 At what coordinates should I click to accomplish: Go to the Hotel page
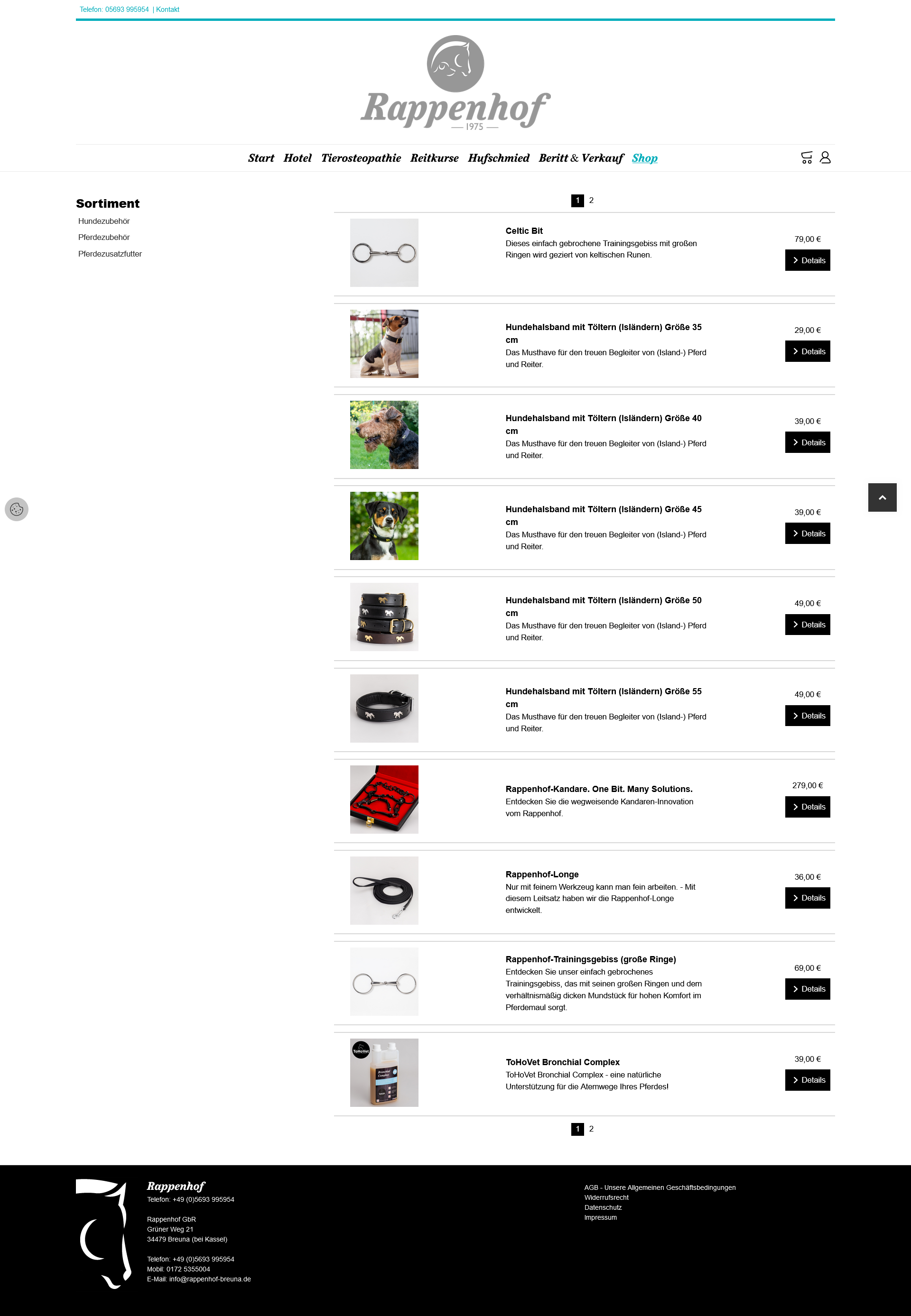297,158
